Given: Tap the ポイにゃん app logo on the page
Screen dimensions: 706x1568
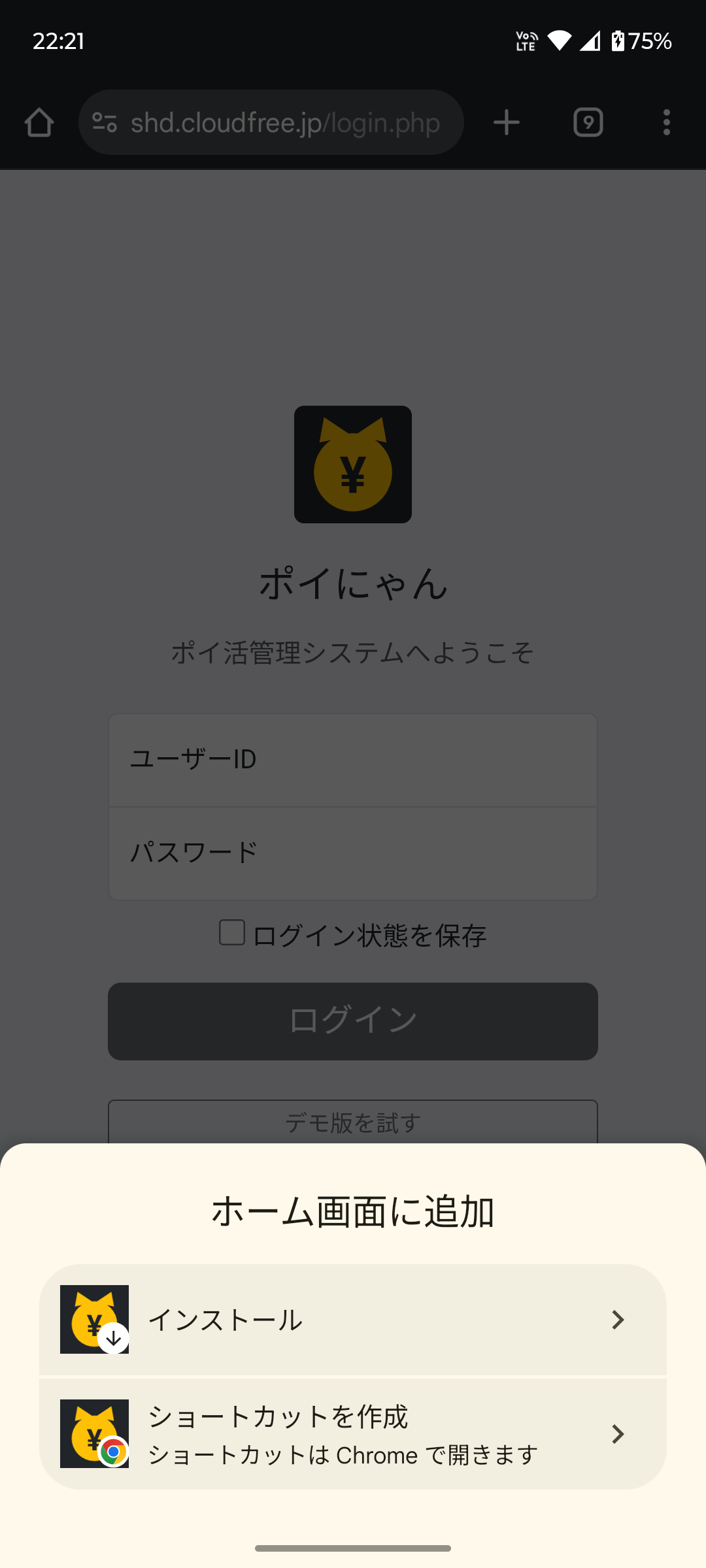Looking at the screenshot, I should click(x=353, y=465).
